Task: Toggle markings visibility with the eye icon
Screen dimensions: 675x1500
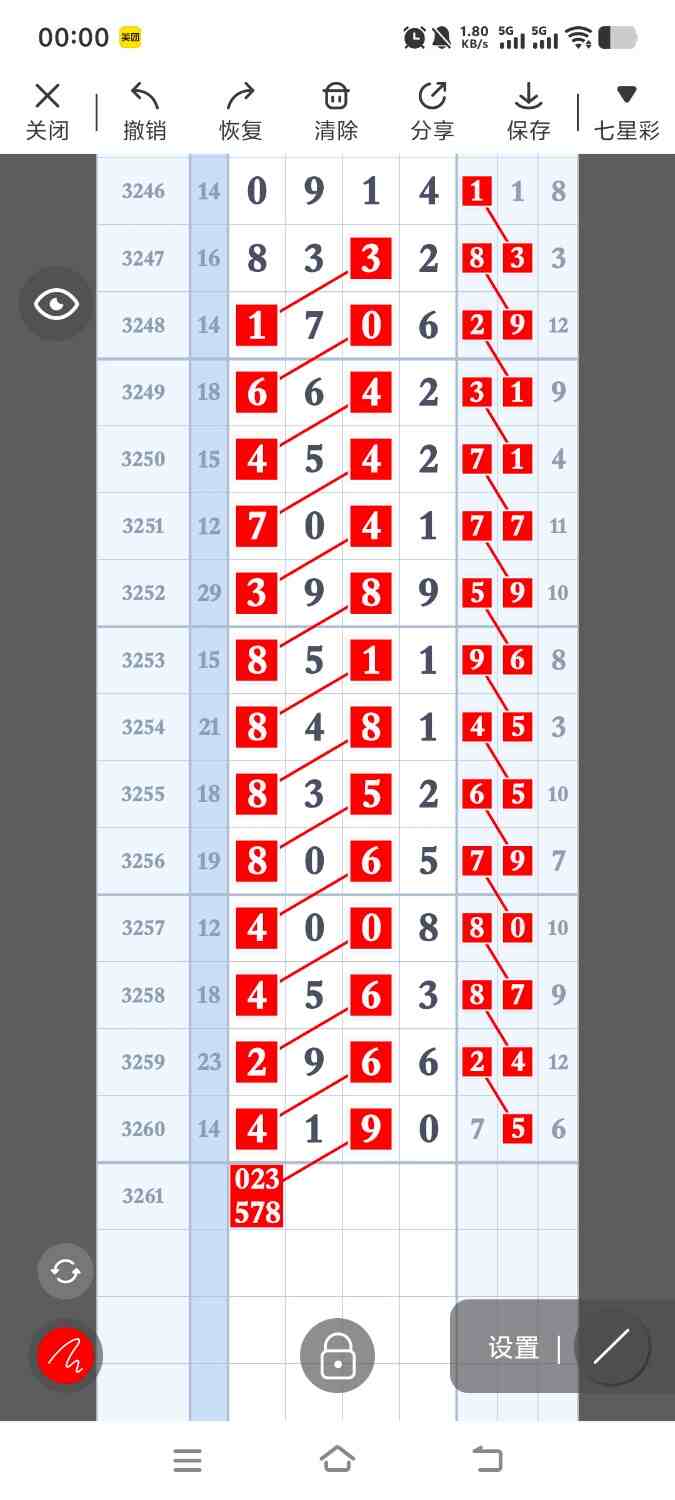Action: (56, 304)
